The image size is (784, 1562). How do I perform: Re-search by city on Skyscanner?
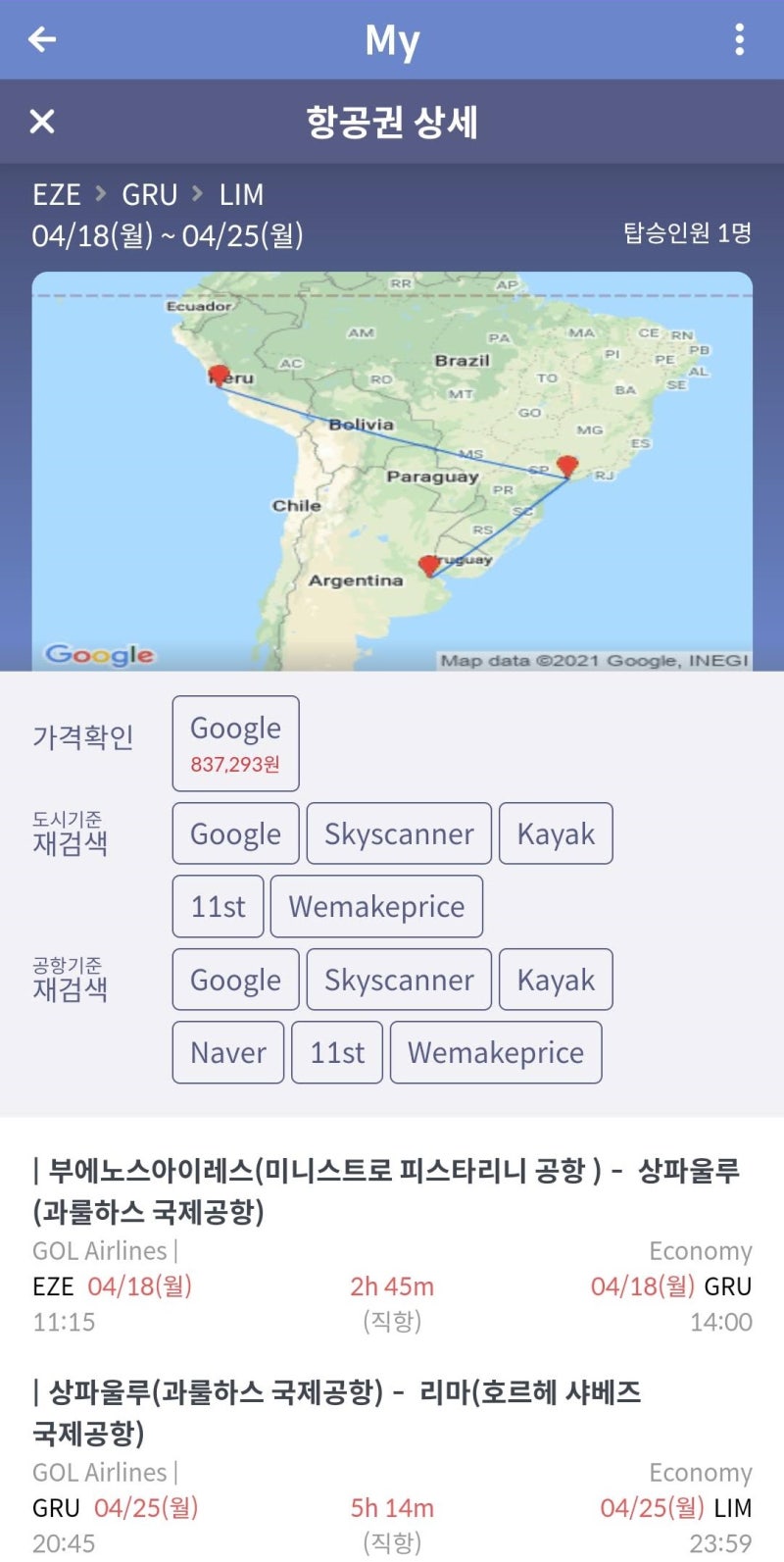click(x=399, y=833)
